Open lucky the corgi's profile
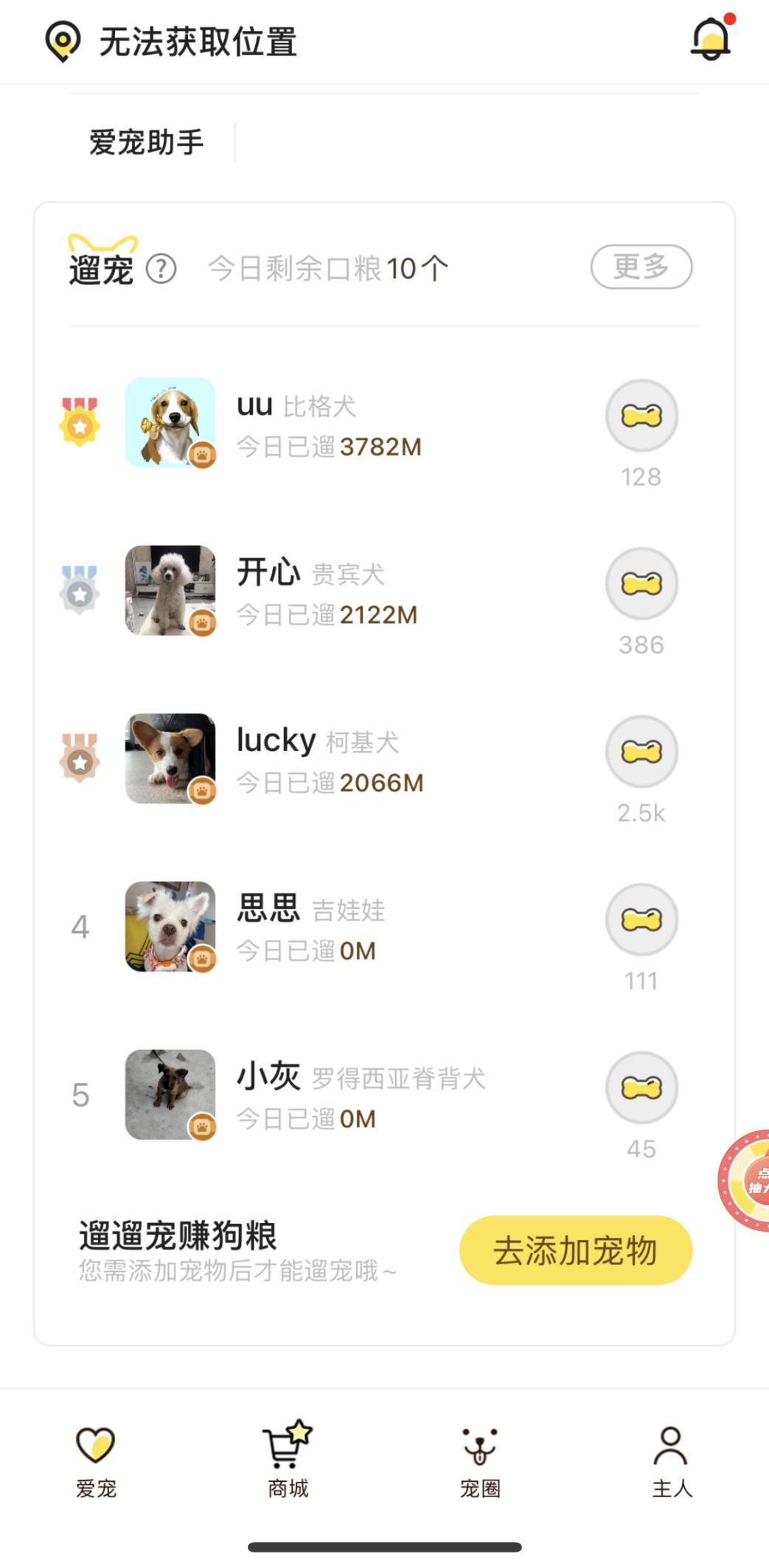The height and width of the screenshot is (1568, 769). pyautogui.click(x=170, y=759)
